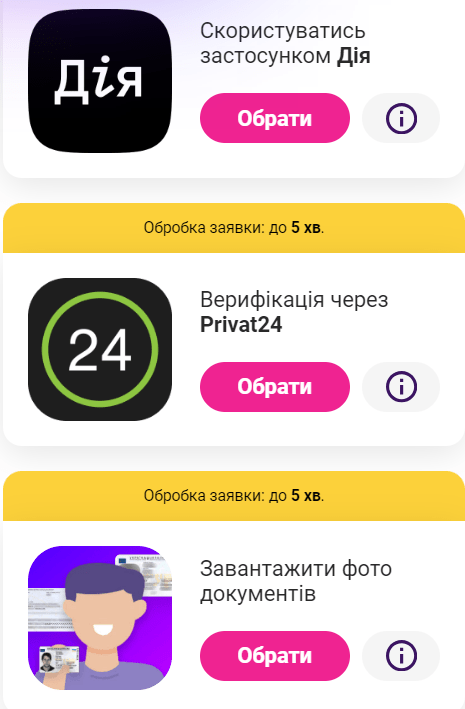Choose verification through Privat24
Screen dimensions: 465x709
pos(275,387)
